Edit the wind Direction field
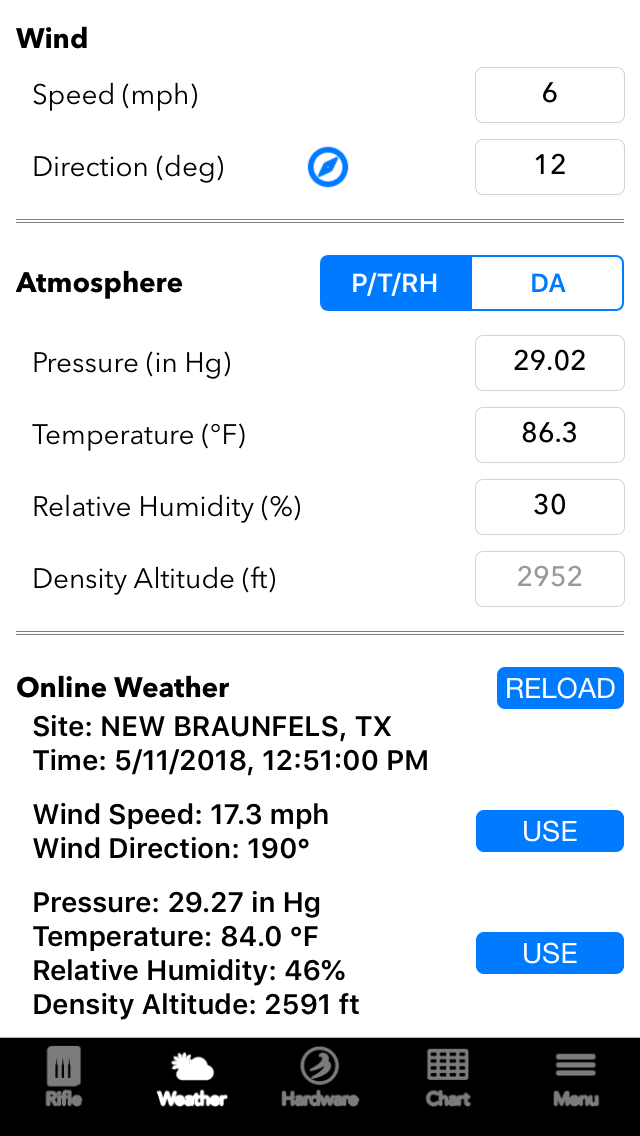The width and height of the screenshot is (640, 1136). pyautogui.click(x=549, y=167)
